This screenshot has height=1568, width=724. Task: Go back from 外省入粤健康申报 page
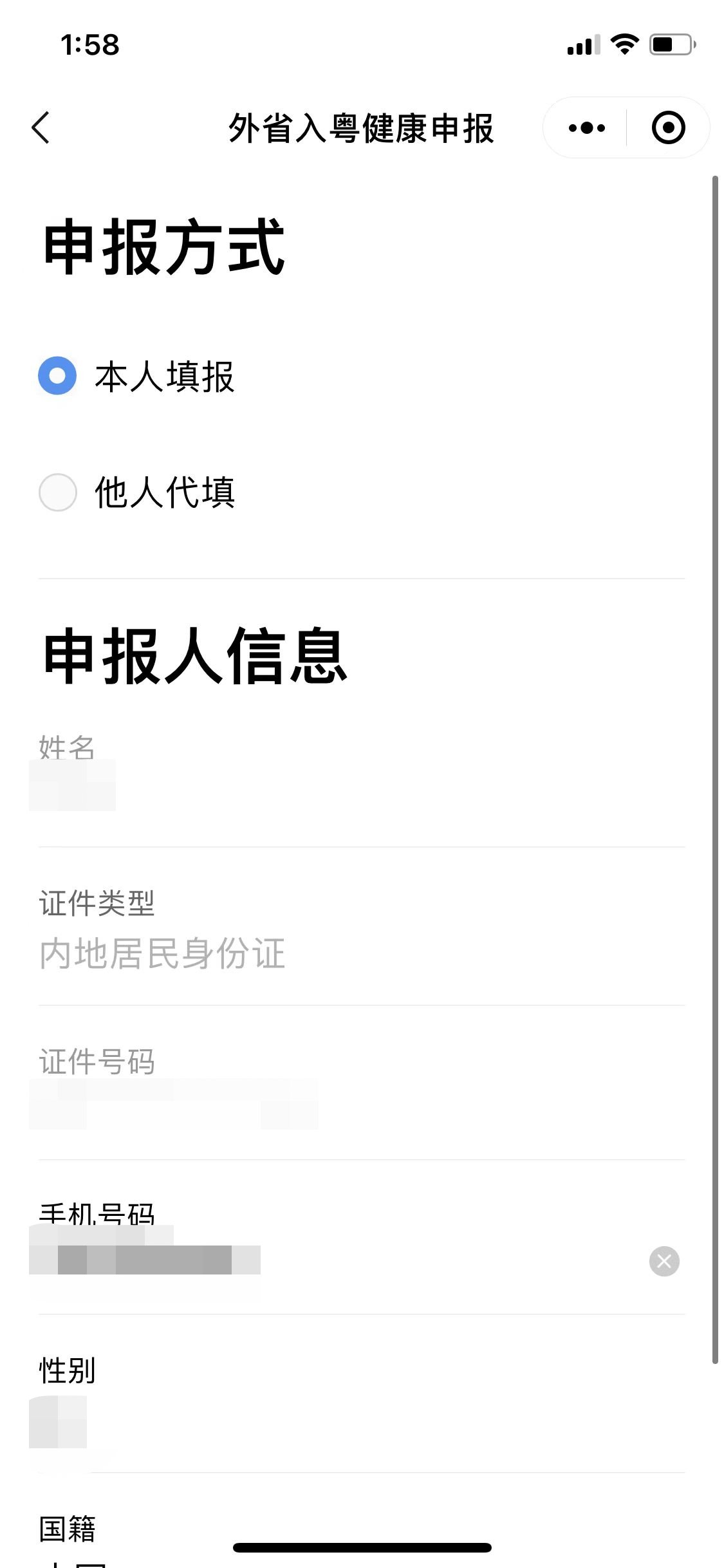tap(41, 127)
